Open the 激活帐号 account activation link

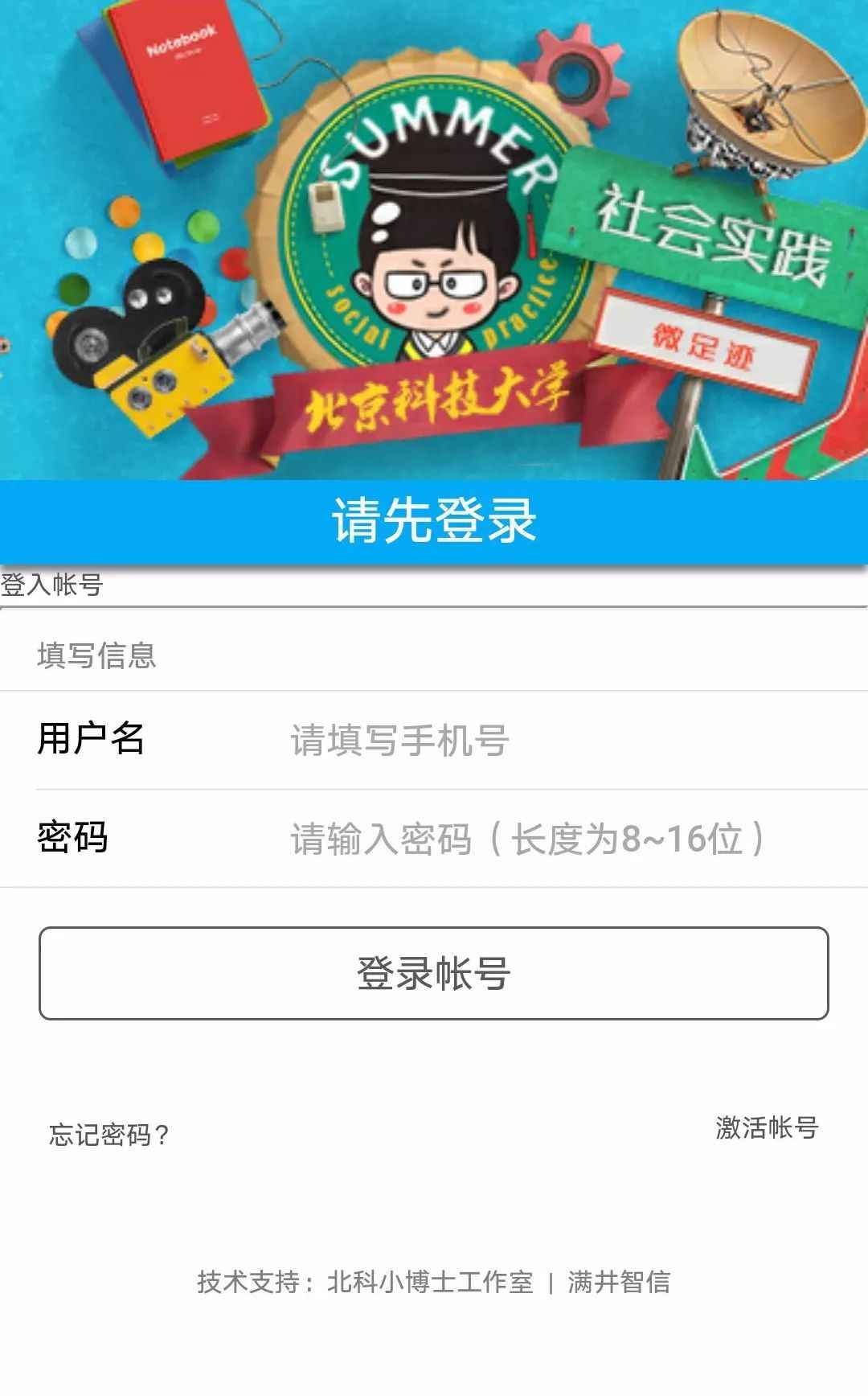(767, 1127)
